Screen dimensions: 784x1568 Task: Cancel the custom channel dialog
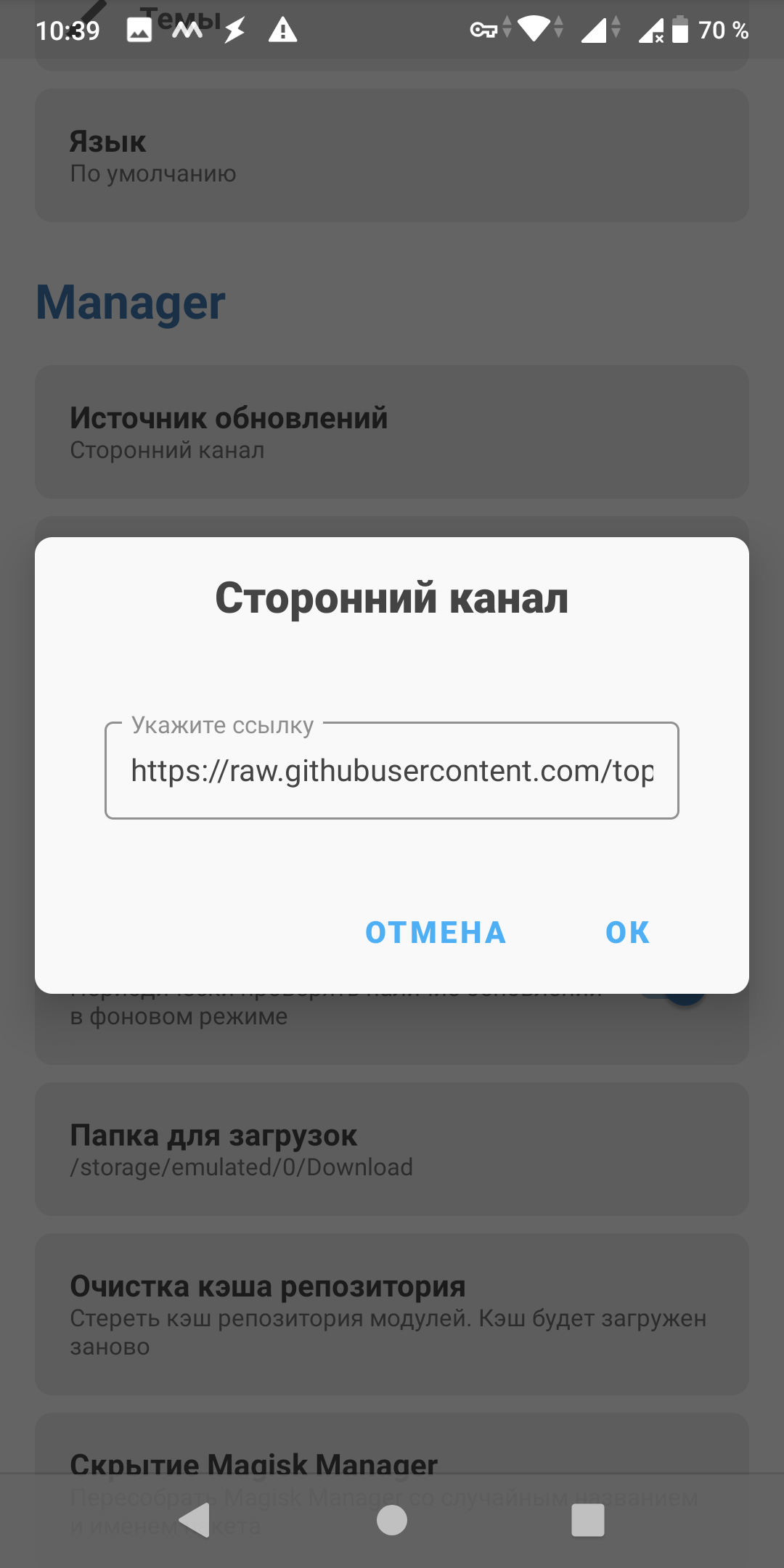pos(436,933)
